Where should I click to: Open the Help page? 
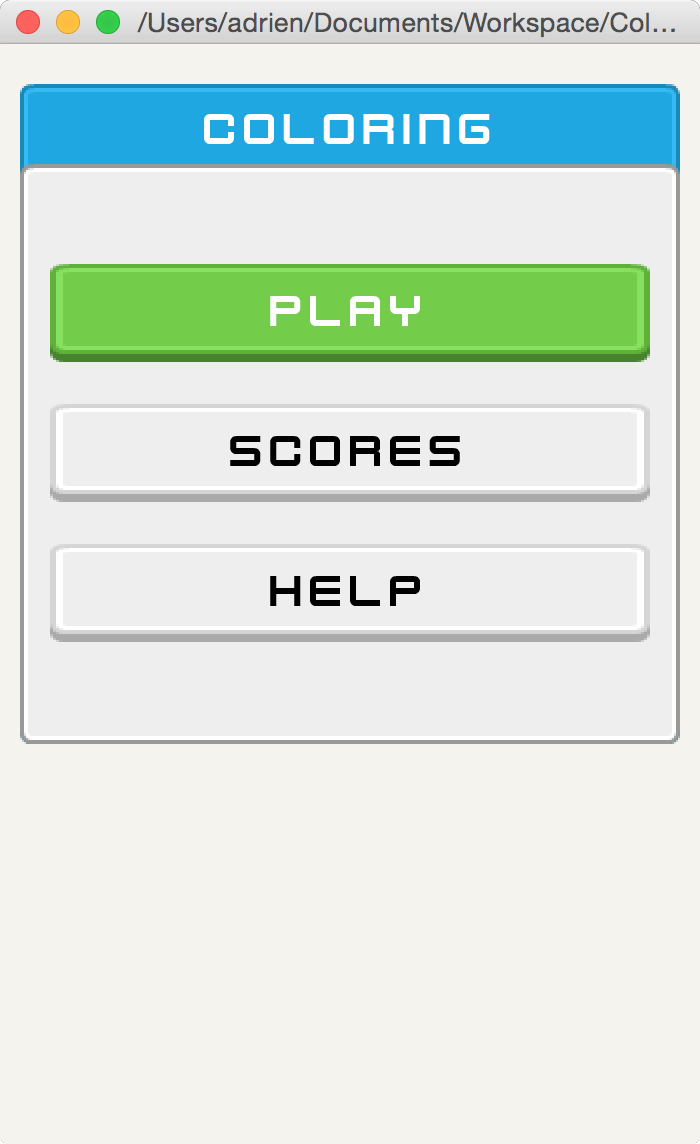pyautogui.click(x=350, y=592)
